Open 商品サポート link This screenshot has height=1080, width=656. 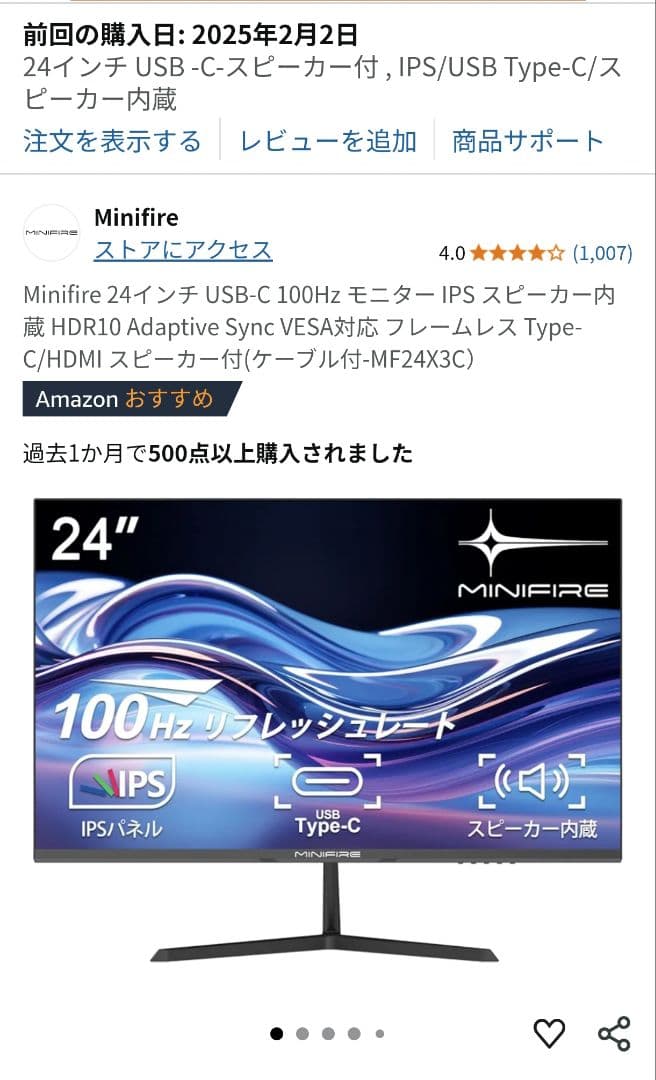tap(528, 141)
